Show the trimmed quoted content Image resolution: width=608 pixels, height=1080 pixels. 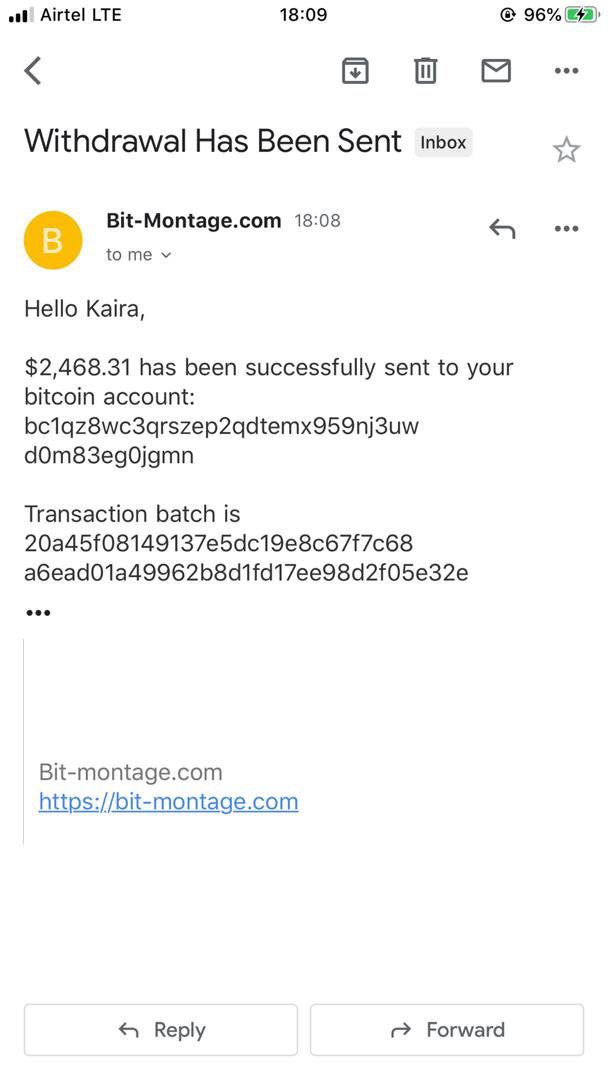coord(38,612)
